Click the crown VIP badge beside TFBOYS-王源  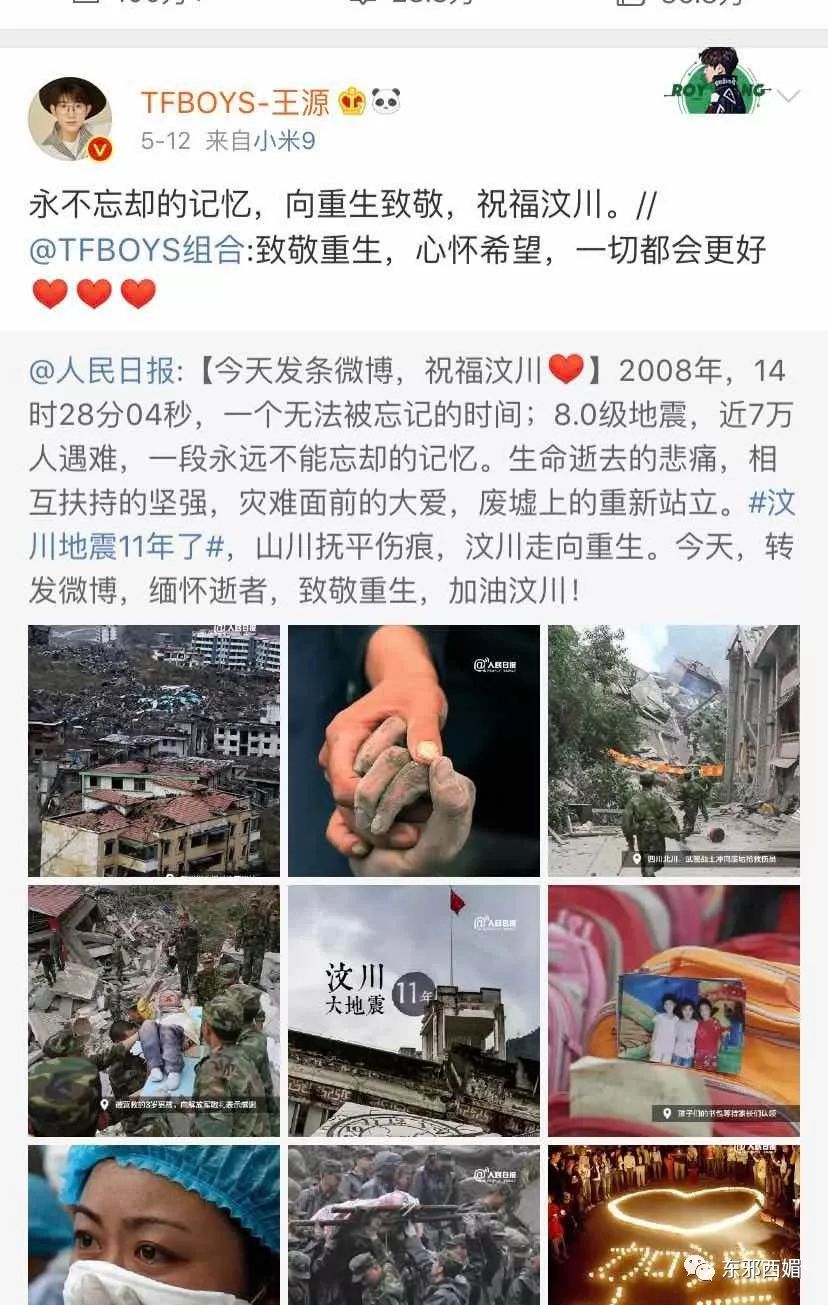click(x=350, y=101)
